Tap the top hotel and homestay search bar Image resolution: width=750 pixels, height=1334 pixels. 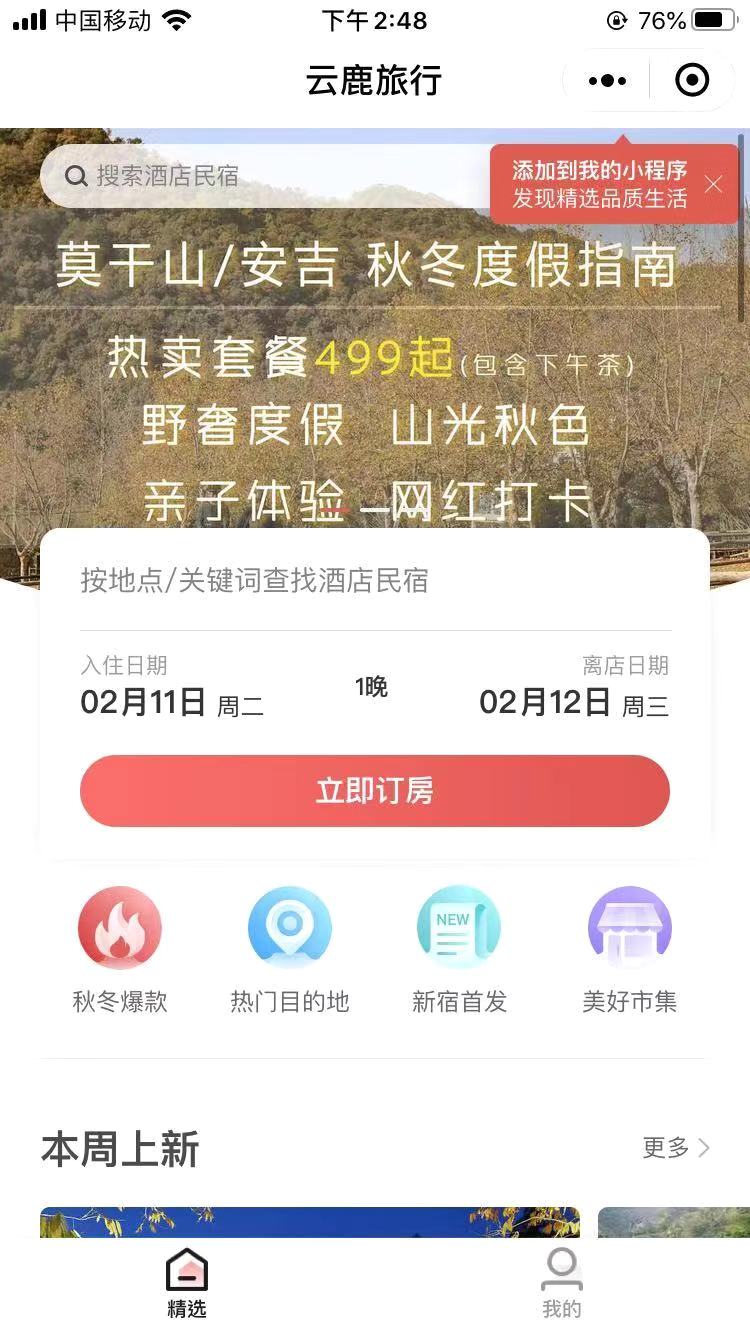[260, 176]
